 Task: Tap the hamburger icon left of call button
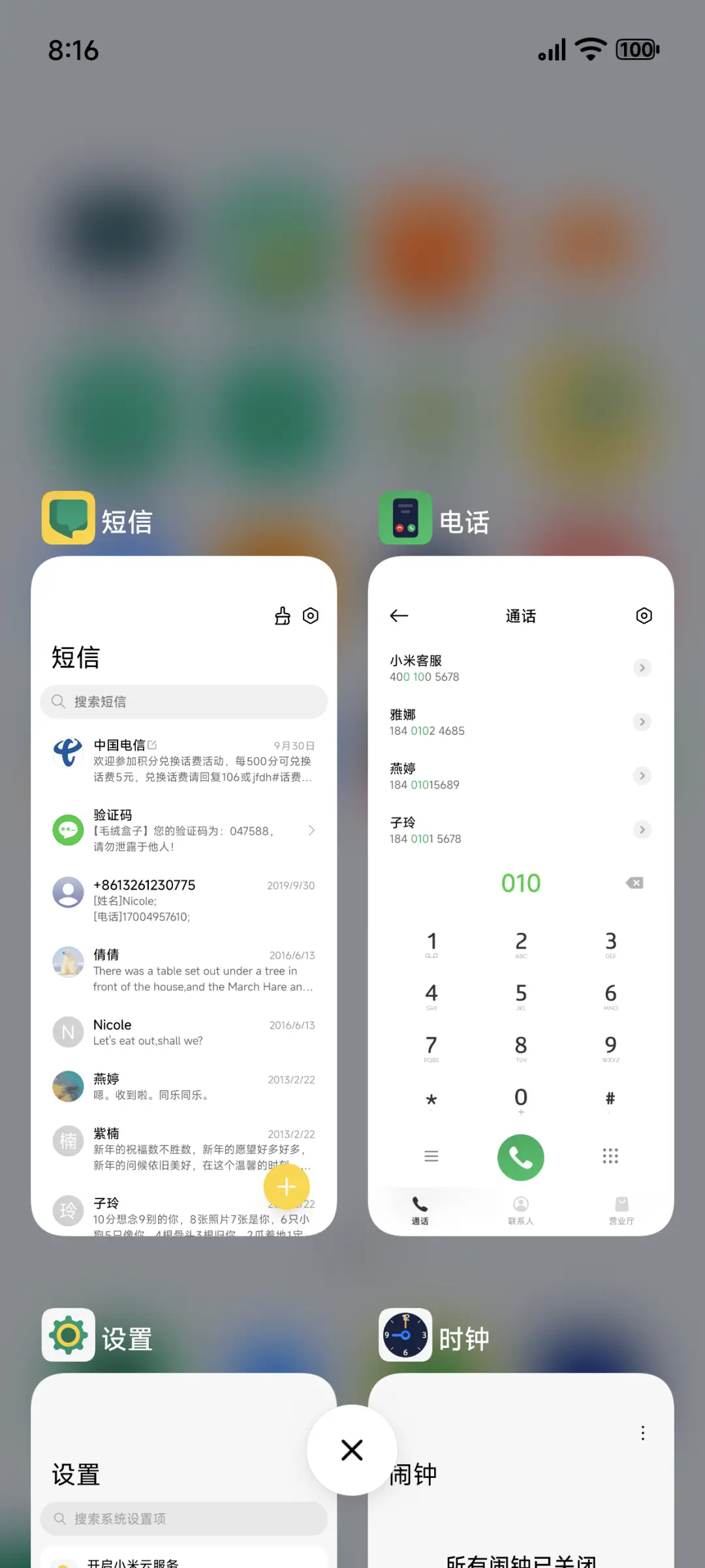coord(431,1155)
